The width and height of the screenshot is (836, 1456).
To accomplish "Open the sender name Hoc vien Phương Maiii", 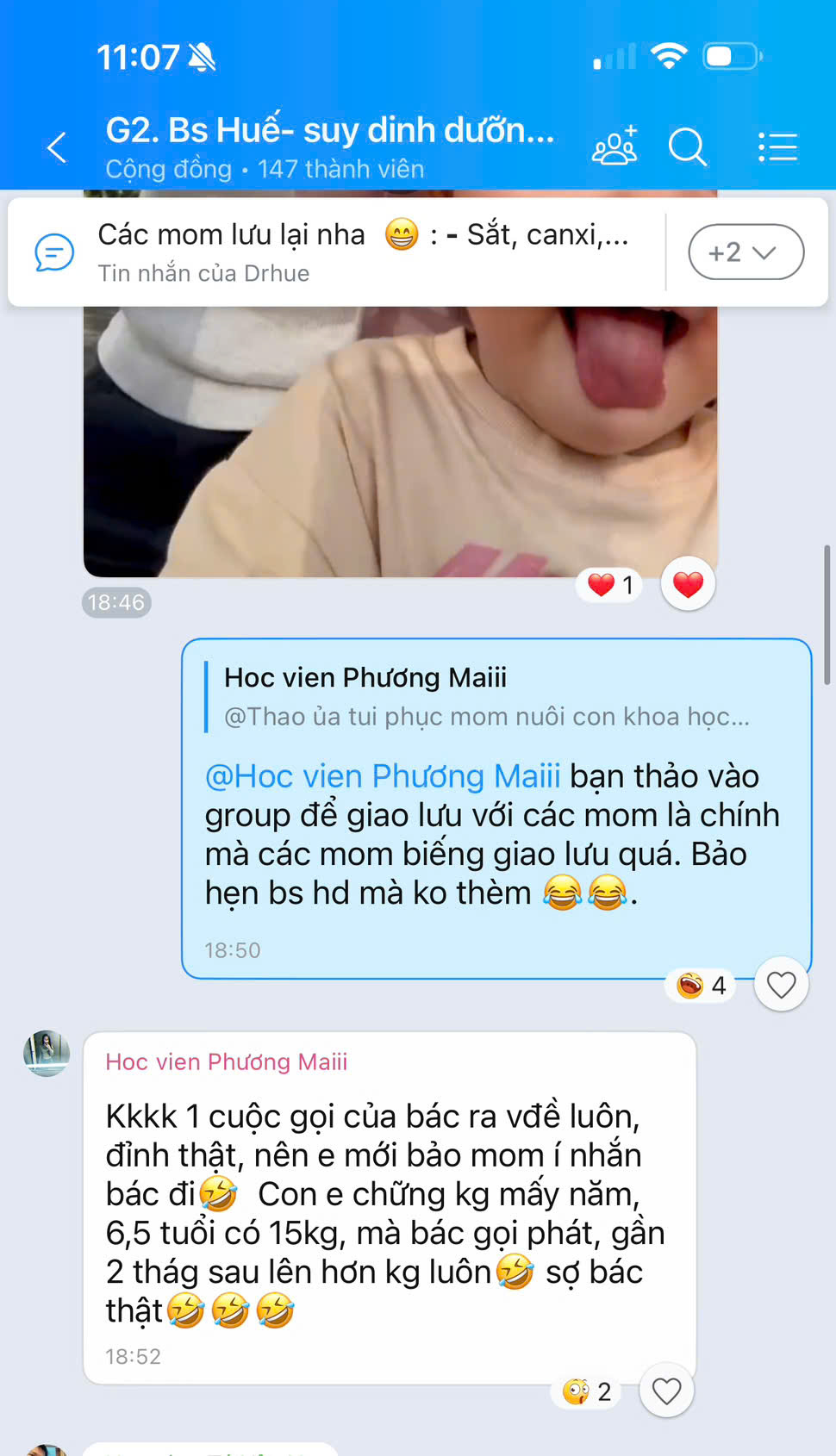I will pyautogui.click(x=227, y=1061).
